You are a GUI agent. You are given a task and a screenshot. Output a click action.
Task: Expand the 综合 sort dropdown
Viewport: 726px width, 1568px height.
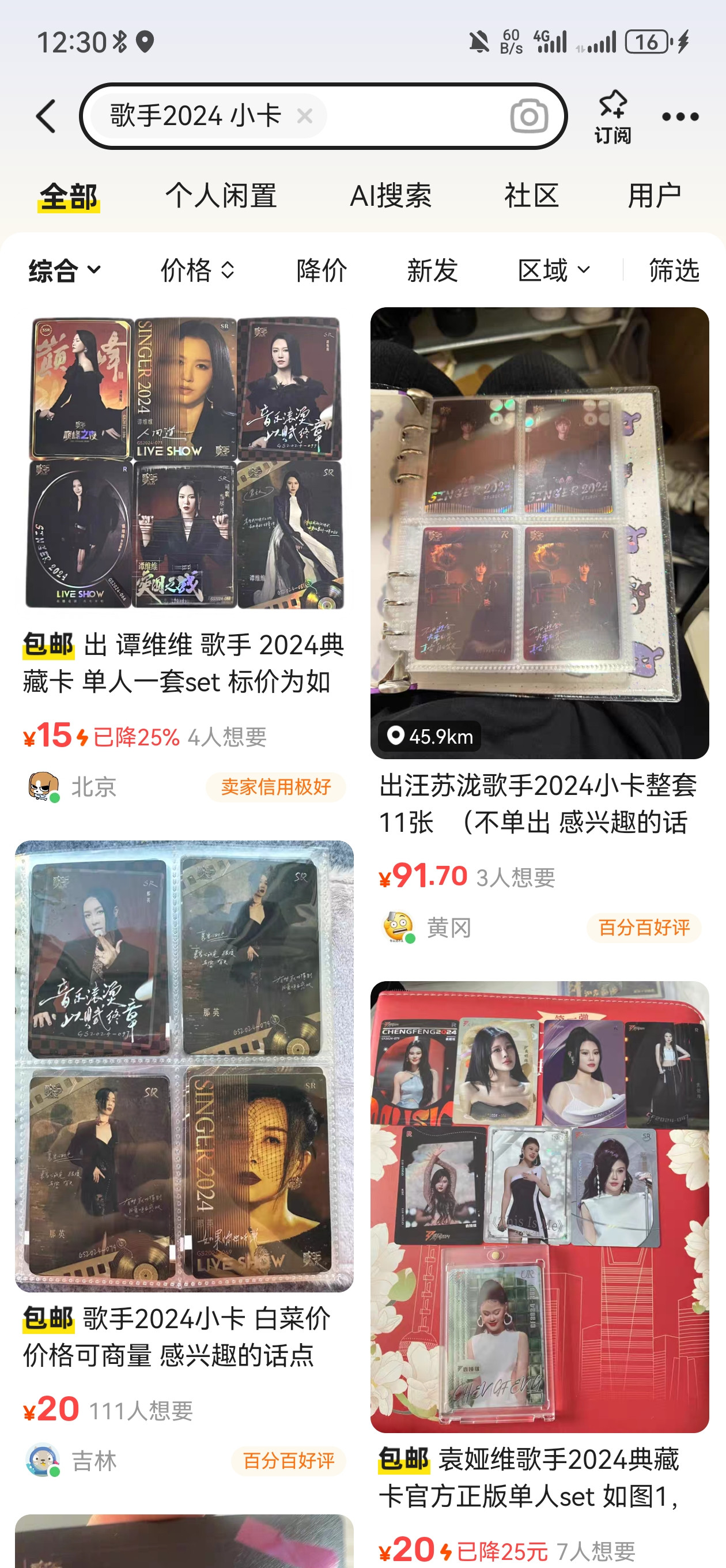pyautogui.click(x=65, y=270)
